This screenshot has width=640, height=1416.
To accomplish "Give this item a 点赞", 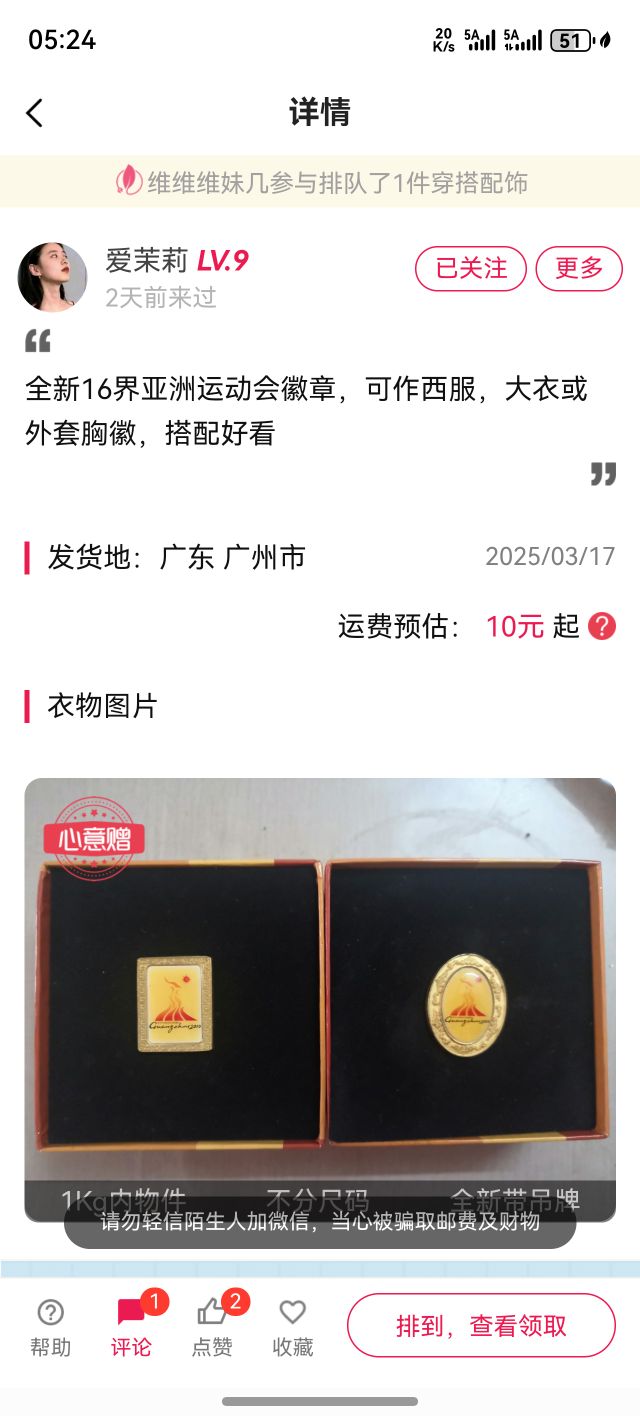I will (x=212, y=1326).
